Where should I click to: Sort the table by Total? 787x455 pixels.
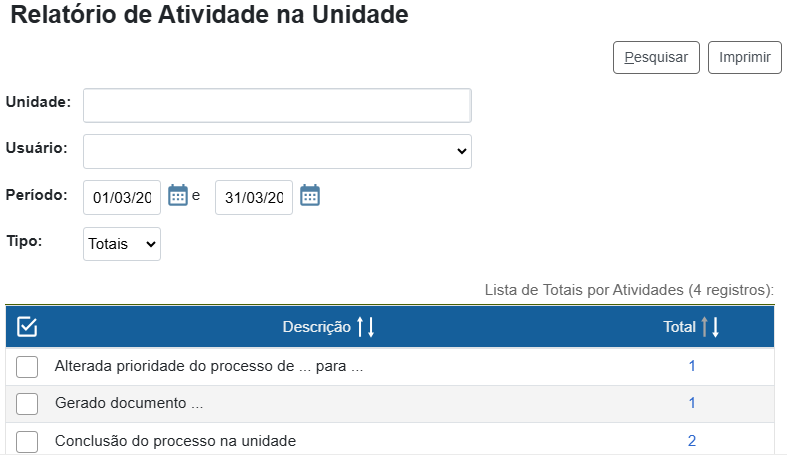pos(710,326)
